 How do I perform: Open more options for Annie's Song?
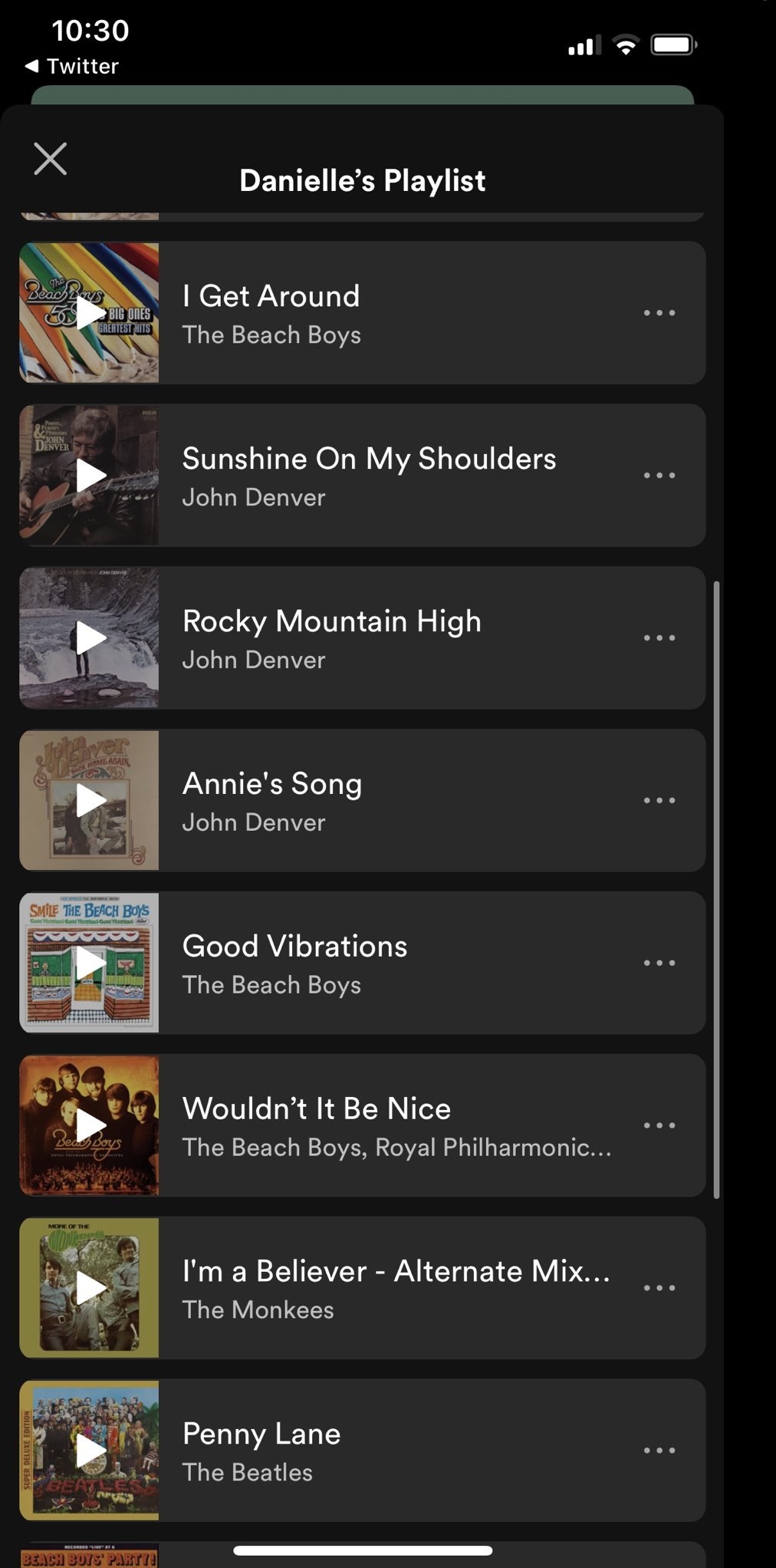(x=659, y=800)
